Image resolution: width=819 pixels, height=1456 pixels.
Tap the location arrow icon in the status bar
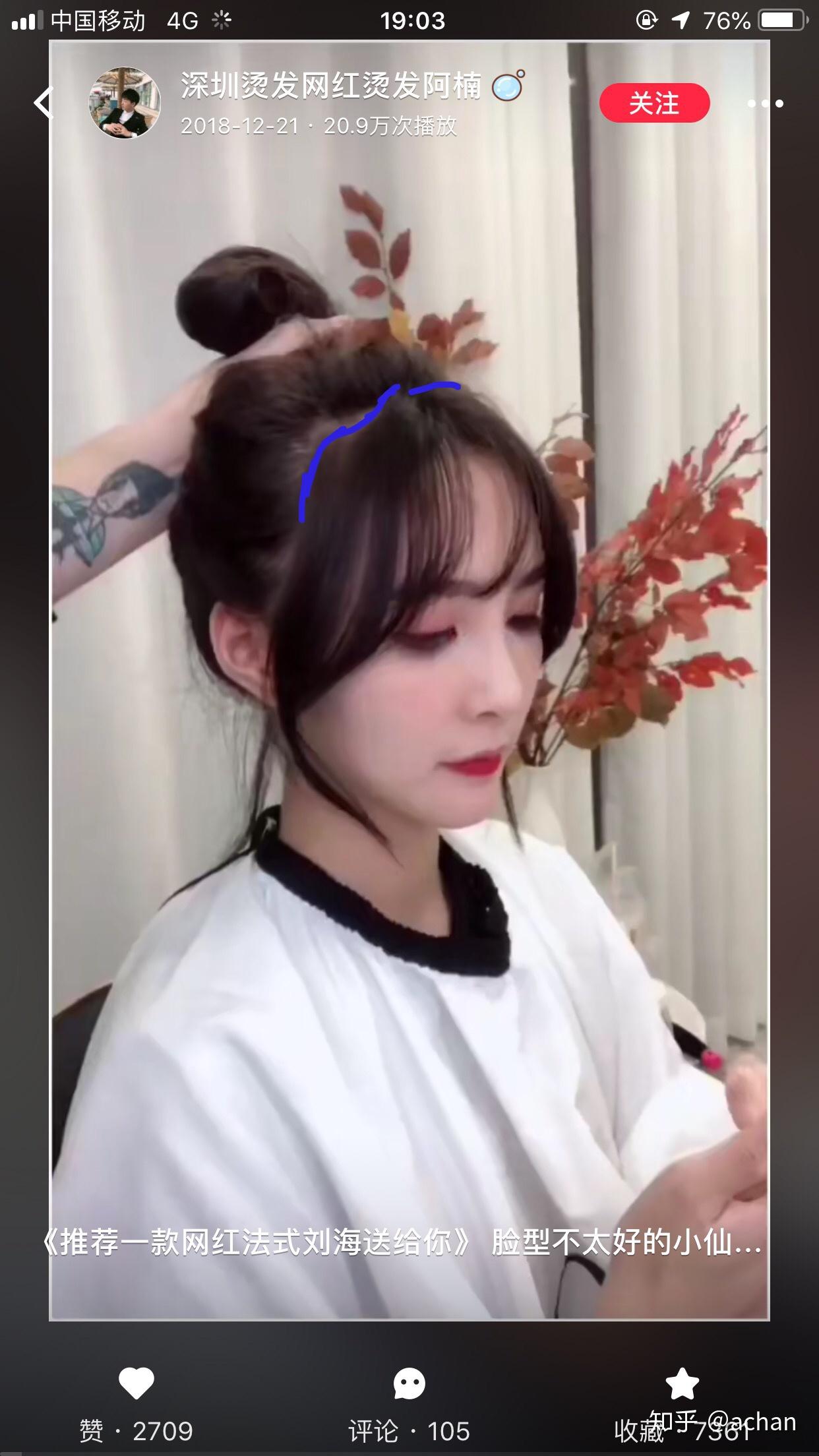click(x=679, y=20)
